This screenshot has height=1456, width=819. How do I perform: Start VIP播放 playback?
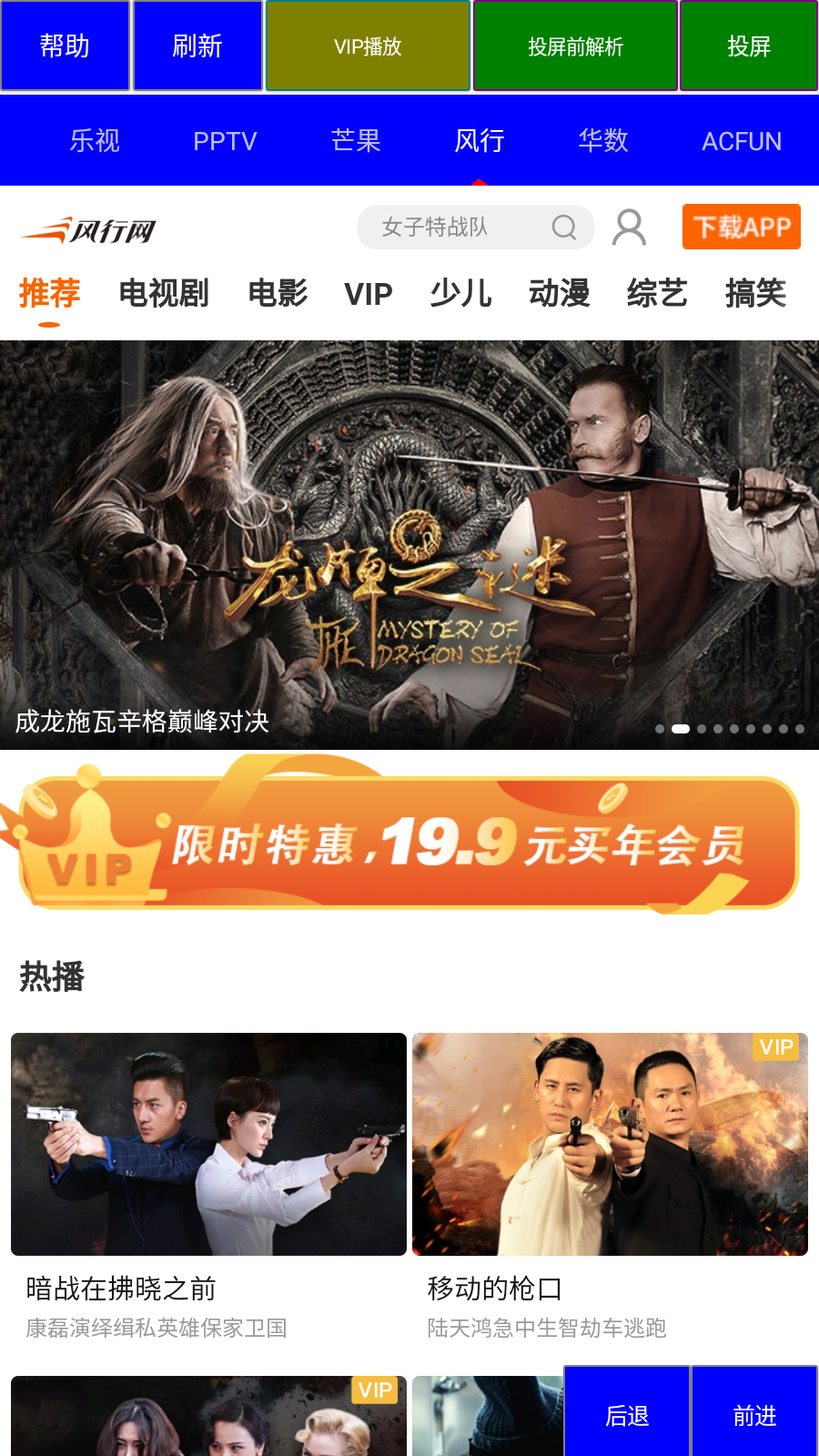pyautogui.click(x=368, y=46)
